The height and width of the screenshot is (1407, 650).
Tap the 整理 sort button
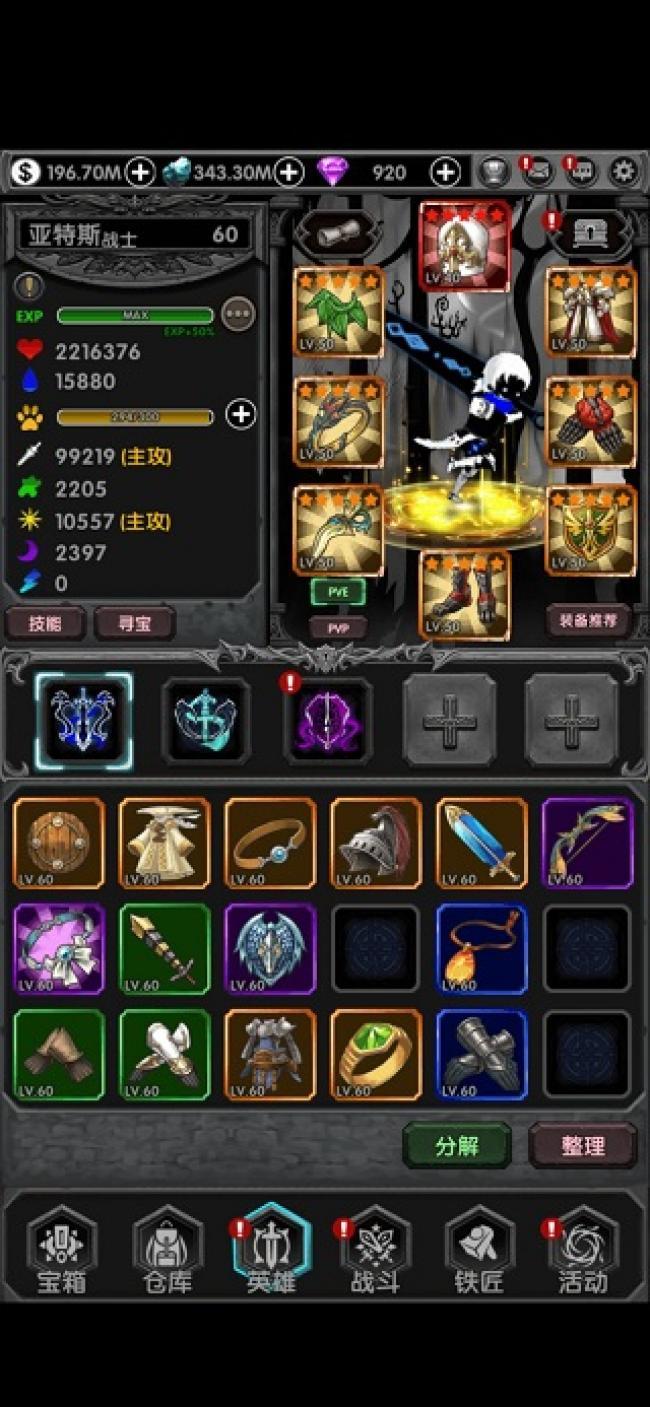pyautogui.click(x=582, y=1146)
